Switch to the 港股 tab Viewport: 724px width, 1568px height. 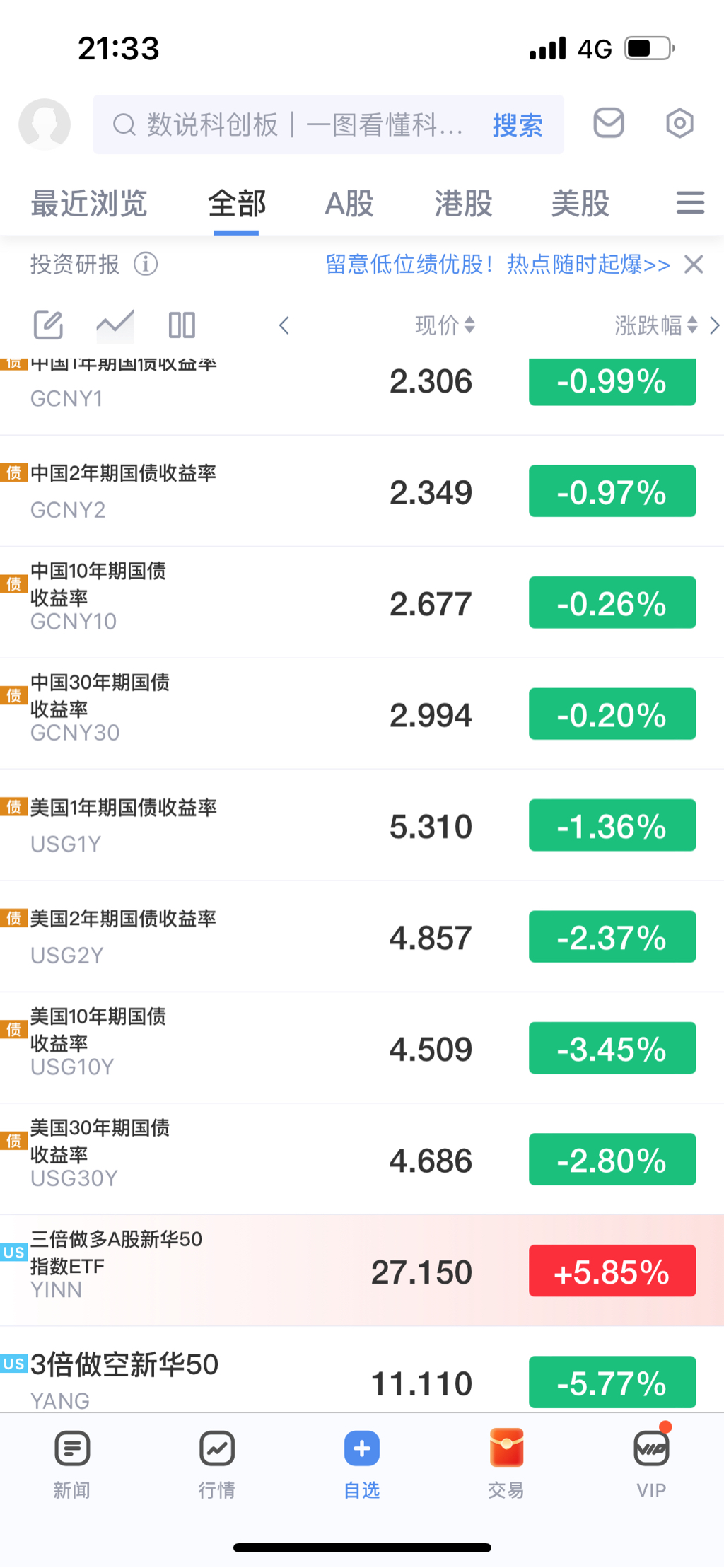[463, 204]
